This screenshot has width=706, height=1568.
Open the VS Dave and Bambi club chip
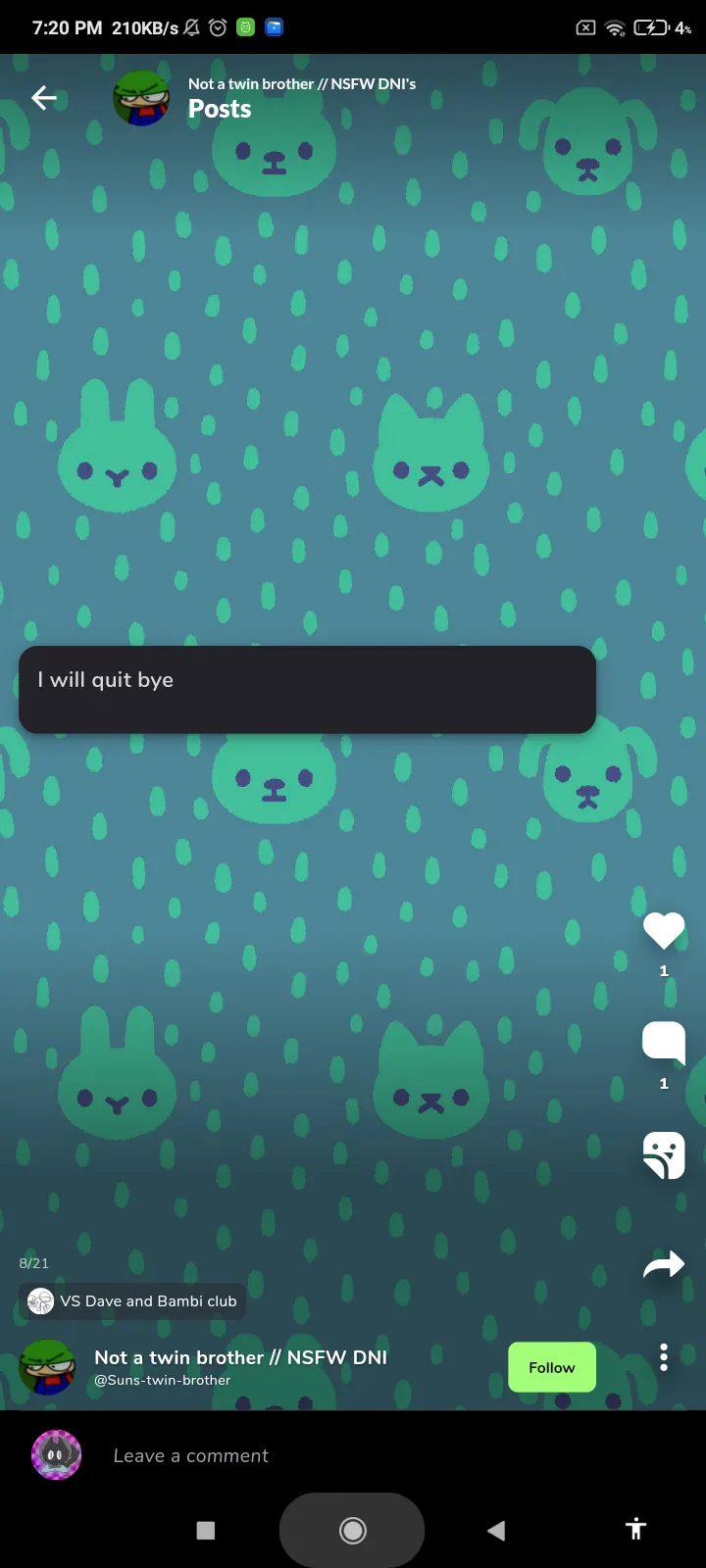pos(133,1301)
